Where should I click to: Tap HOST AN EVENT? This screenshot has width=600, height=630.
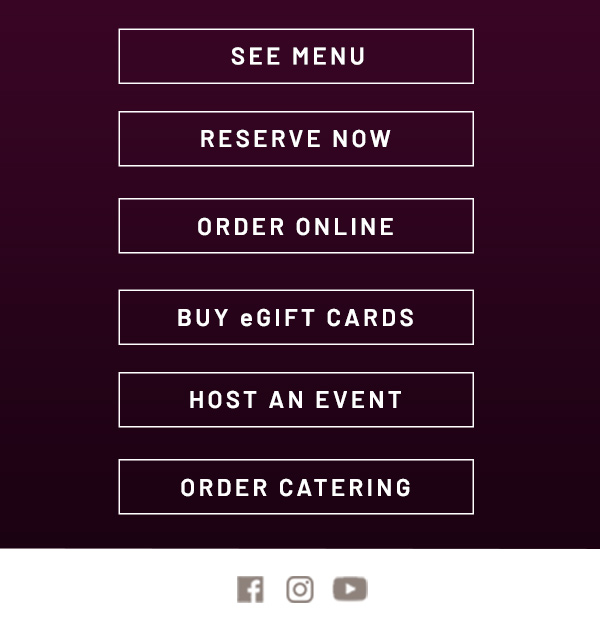pyautogui.click(x=296, y=400)
